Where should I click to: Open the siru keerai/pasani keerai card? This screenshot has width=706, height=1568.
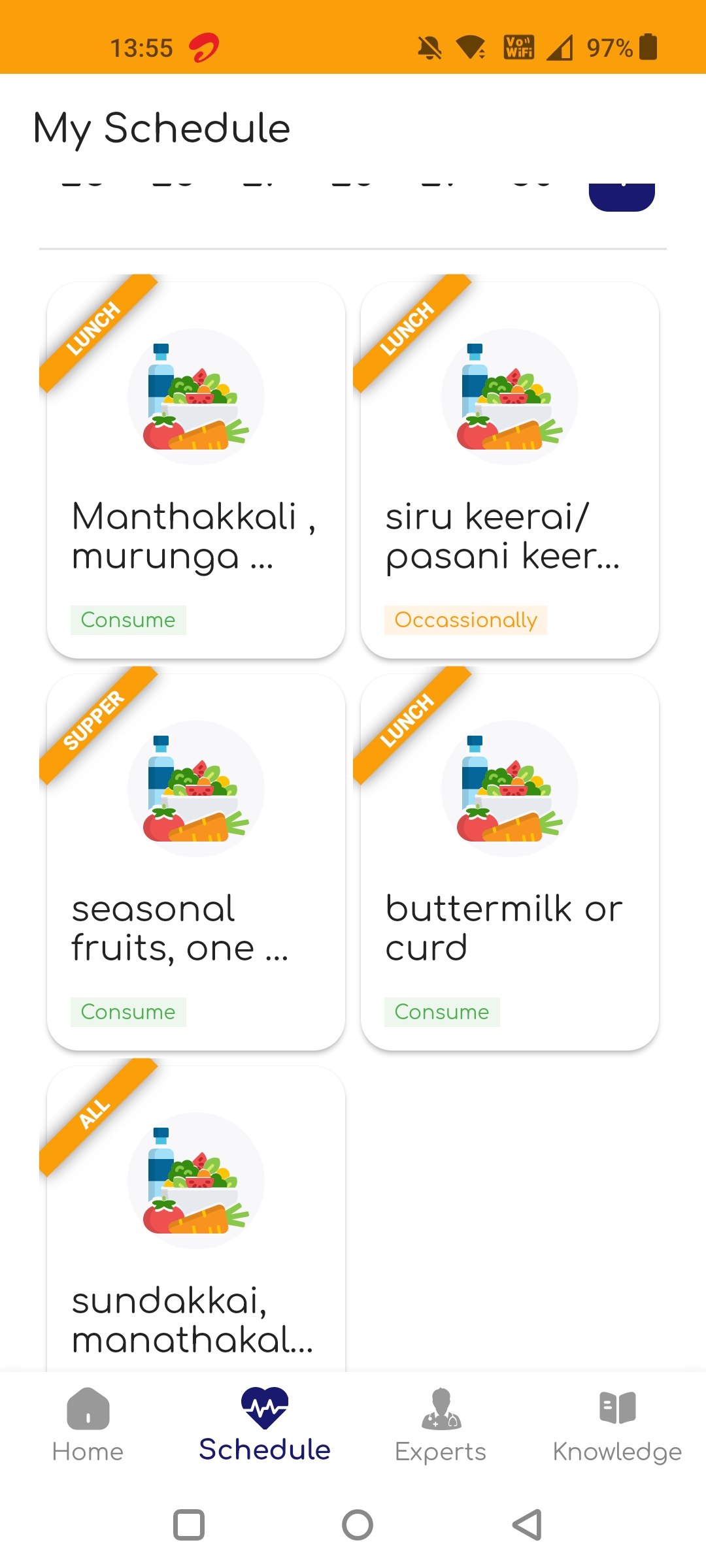click(x=510, y=470)
